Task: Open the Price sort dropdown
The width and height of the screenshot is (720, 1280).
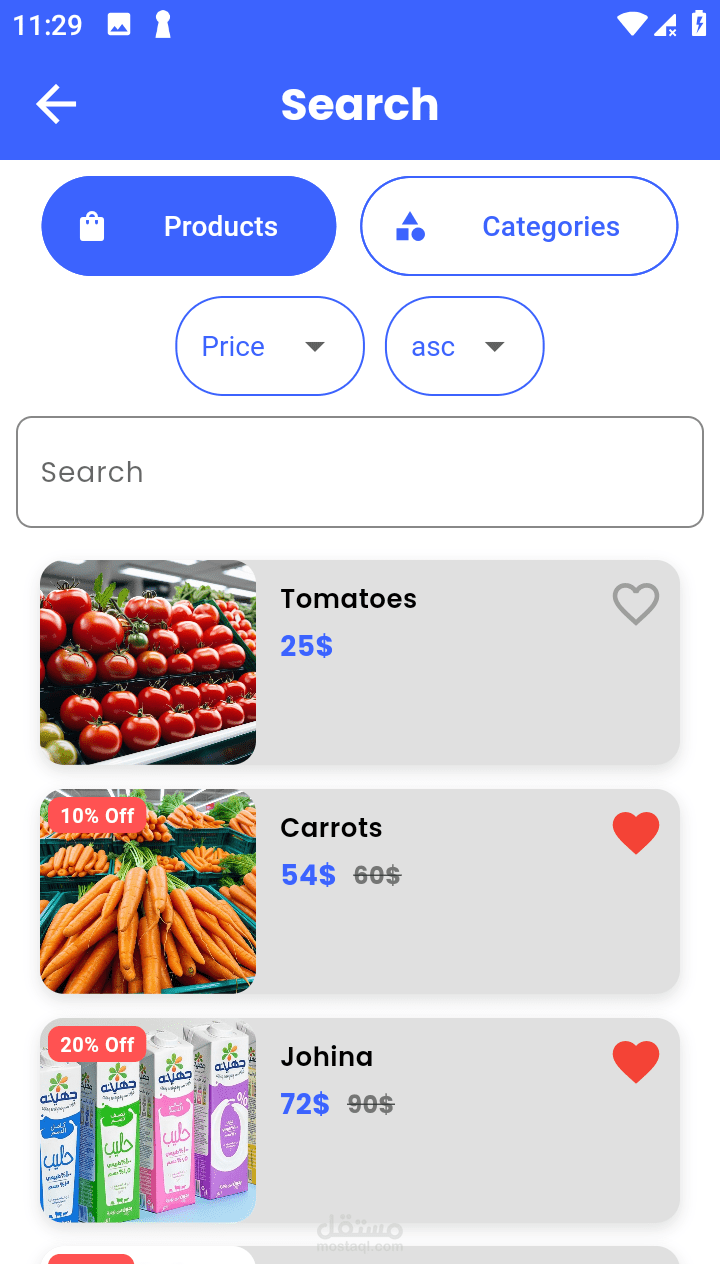Action: pyautogui.click(x=270, y=346)
